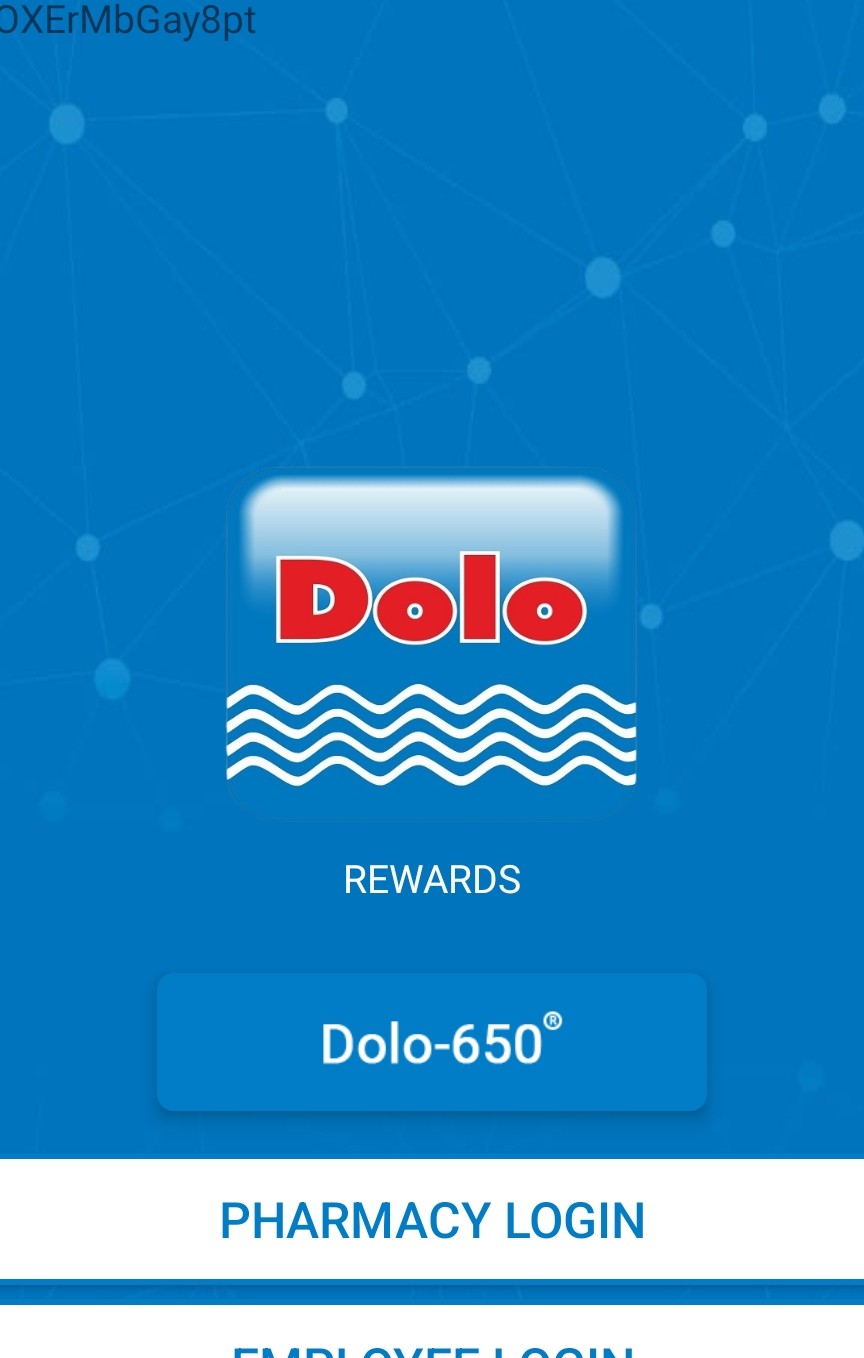Open Pharmacy Login

(x=432, y=1220)
